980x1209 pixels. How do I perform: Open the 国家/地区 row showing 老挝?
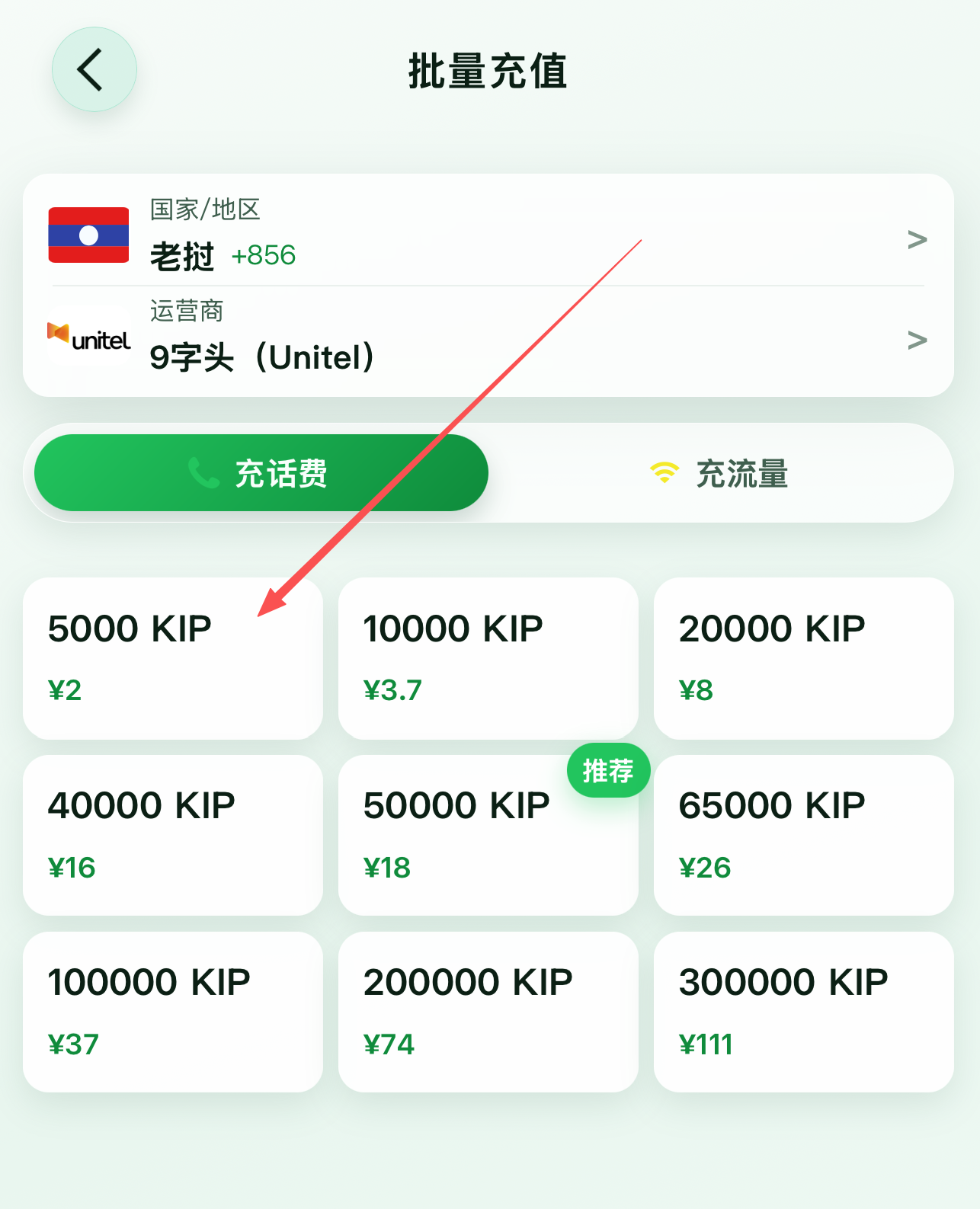click(488, 234)
